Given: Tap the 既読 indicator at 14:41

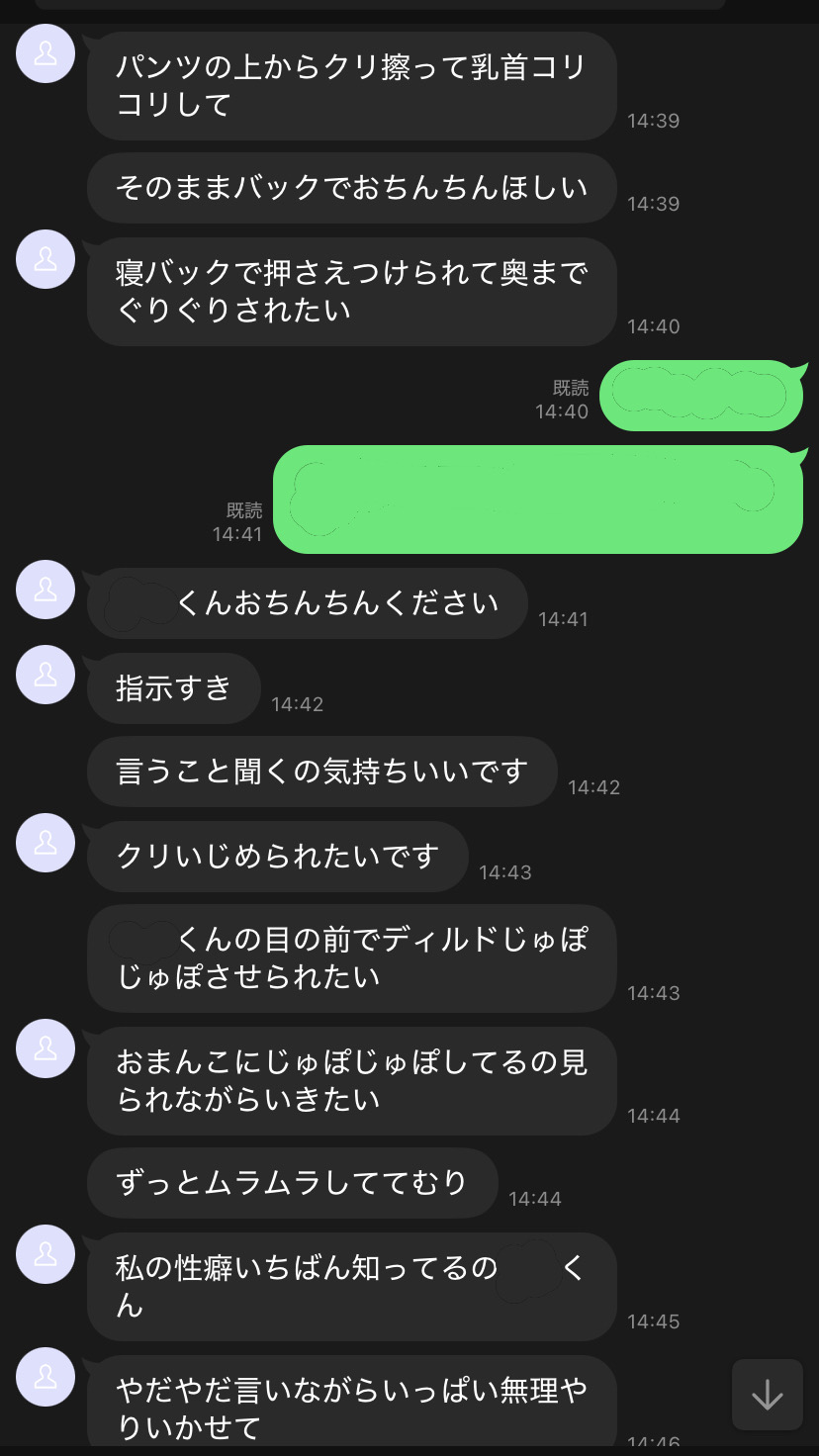Looking at the screenshot, I should [243, 510].
